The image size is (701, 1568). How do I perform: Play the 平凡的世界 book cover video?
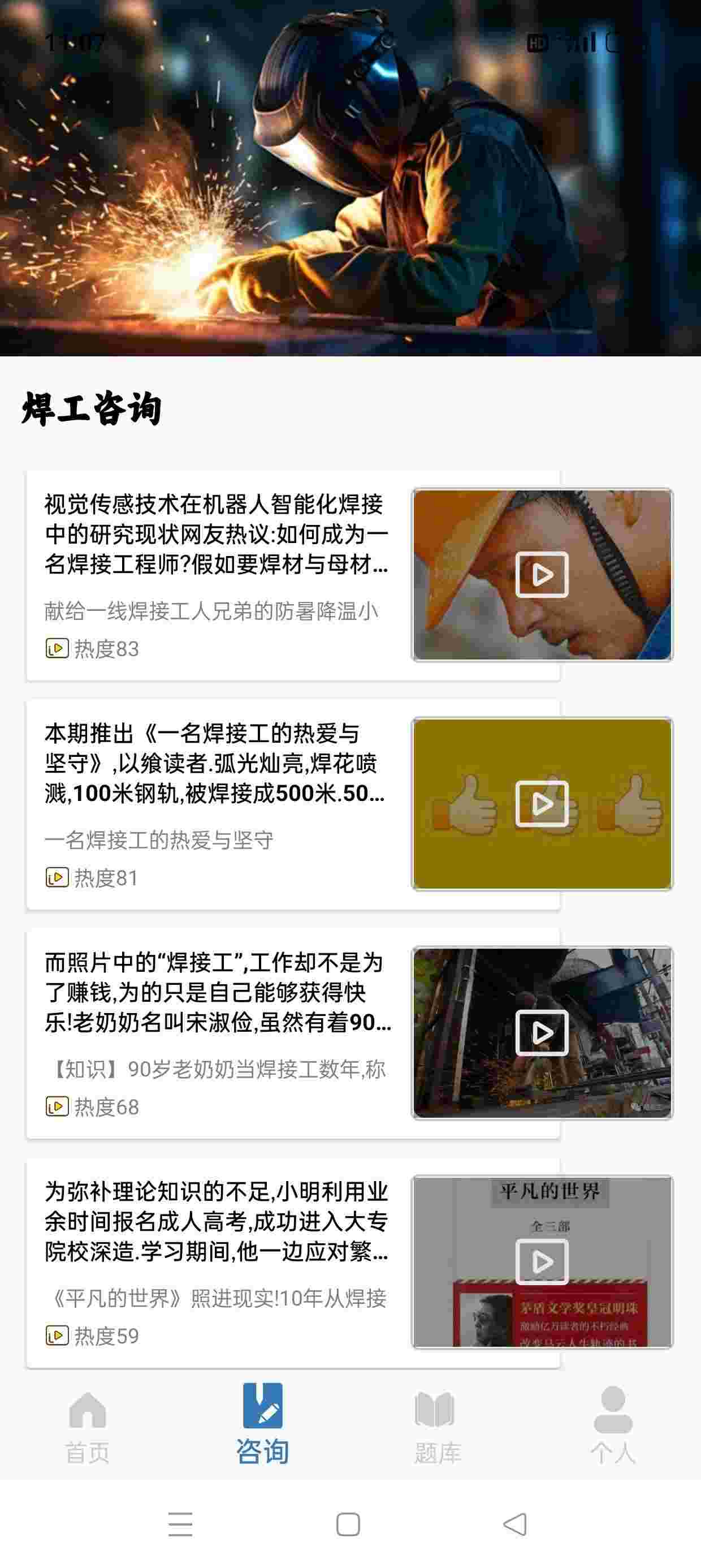pyautogui.click(x=542, y=1262)
